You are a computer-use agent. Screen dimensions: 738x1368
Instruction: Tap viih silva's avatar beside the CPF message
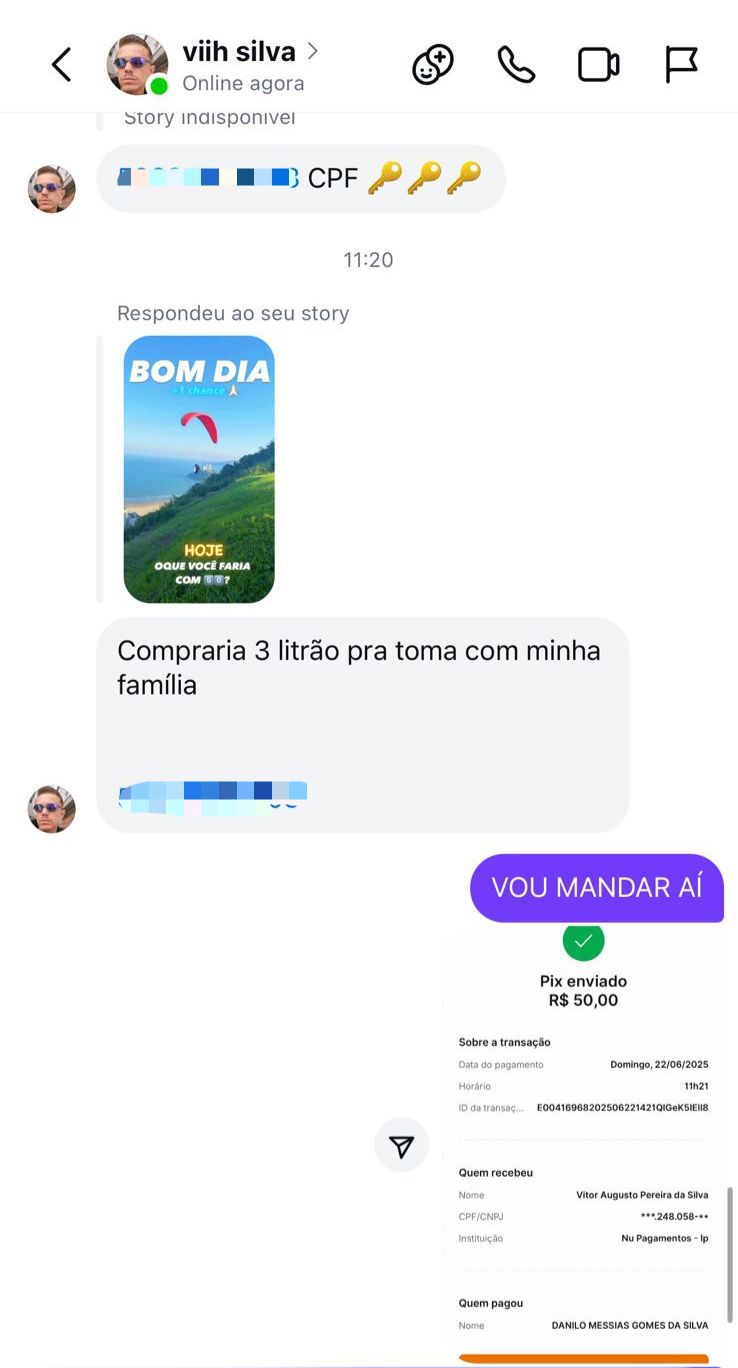point(52,189)
